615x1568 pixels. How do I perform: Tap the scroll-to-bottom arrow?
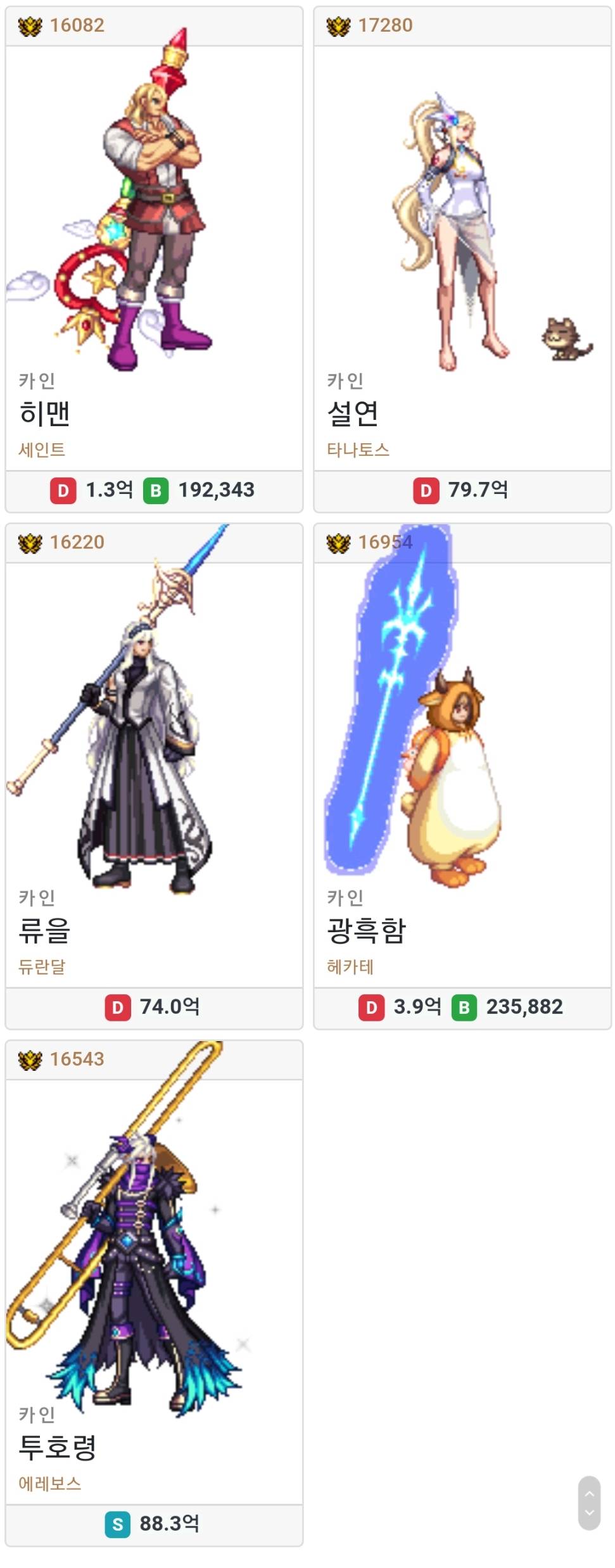click(589, 1514)
